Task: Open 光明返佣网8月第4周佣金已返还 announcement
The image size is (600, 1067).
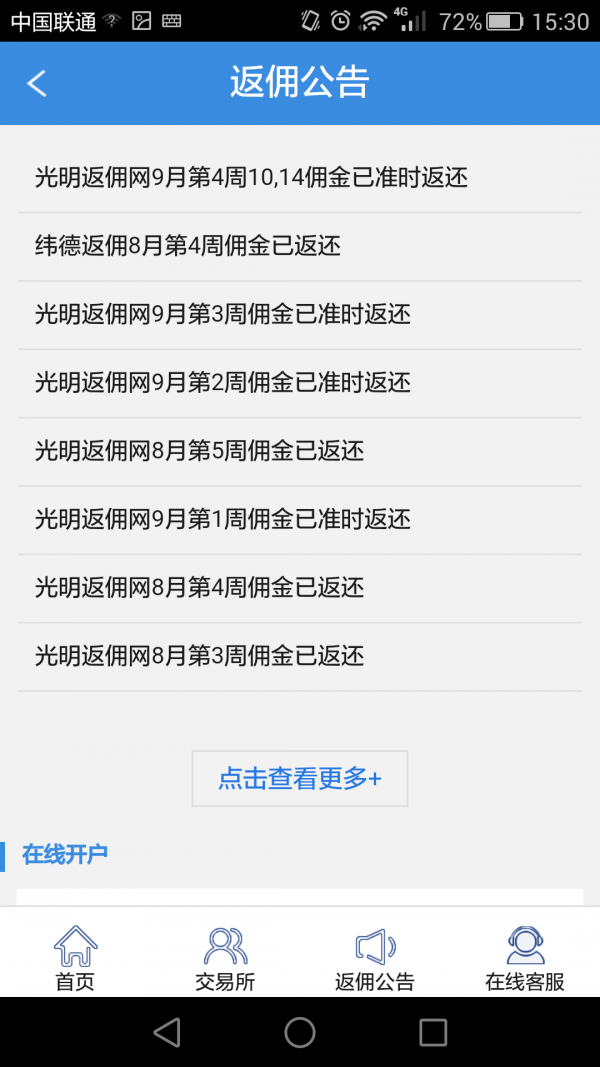Action: pos(199,587)
